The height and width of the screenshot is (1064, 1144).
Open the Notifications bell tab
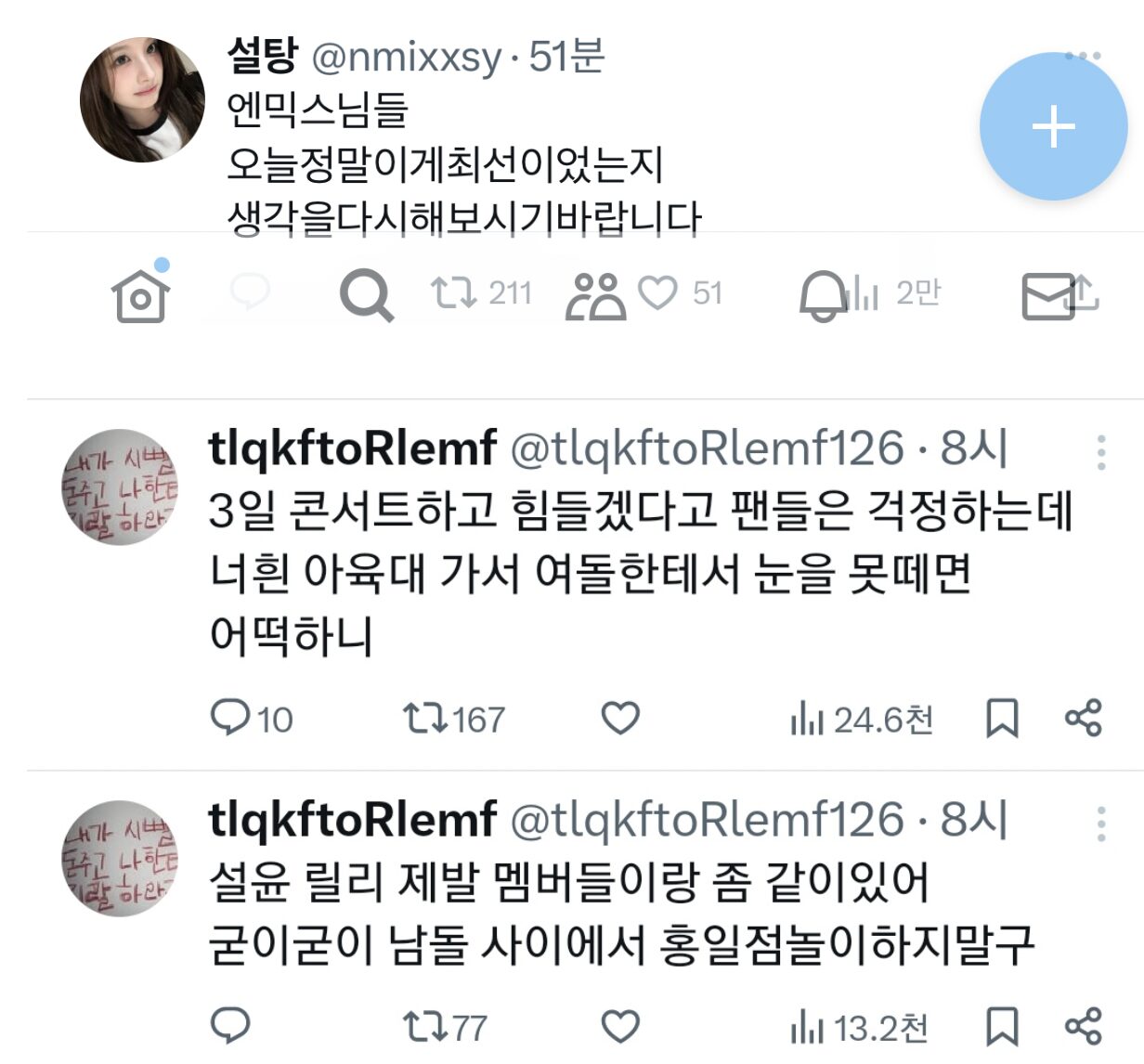823,296
